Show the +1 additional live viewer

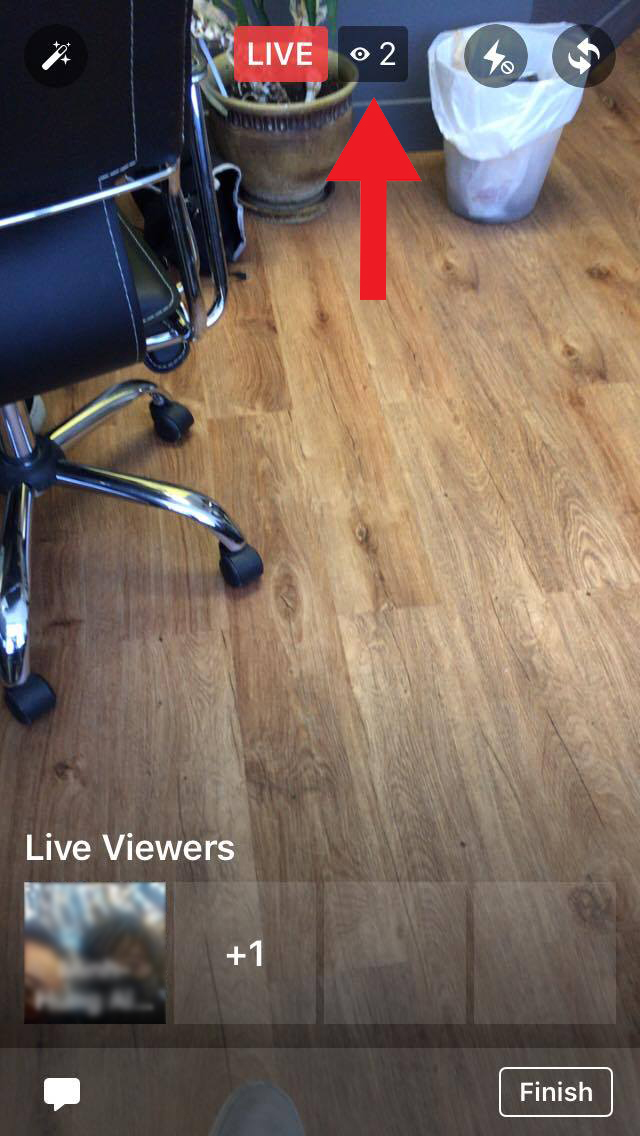pos(245,954)
